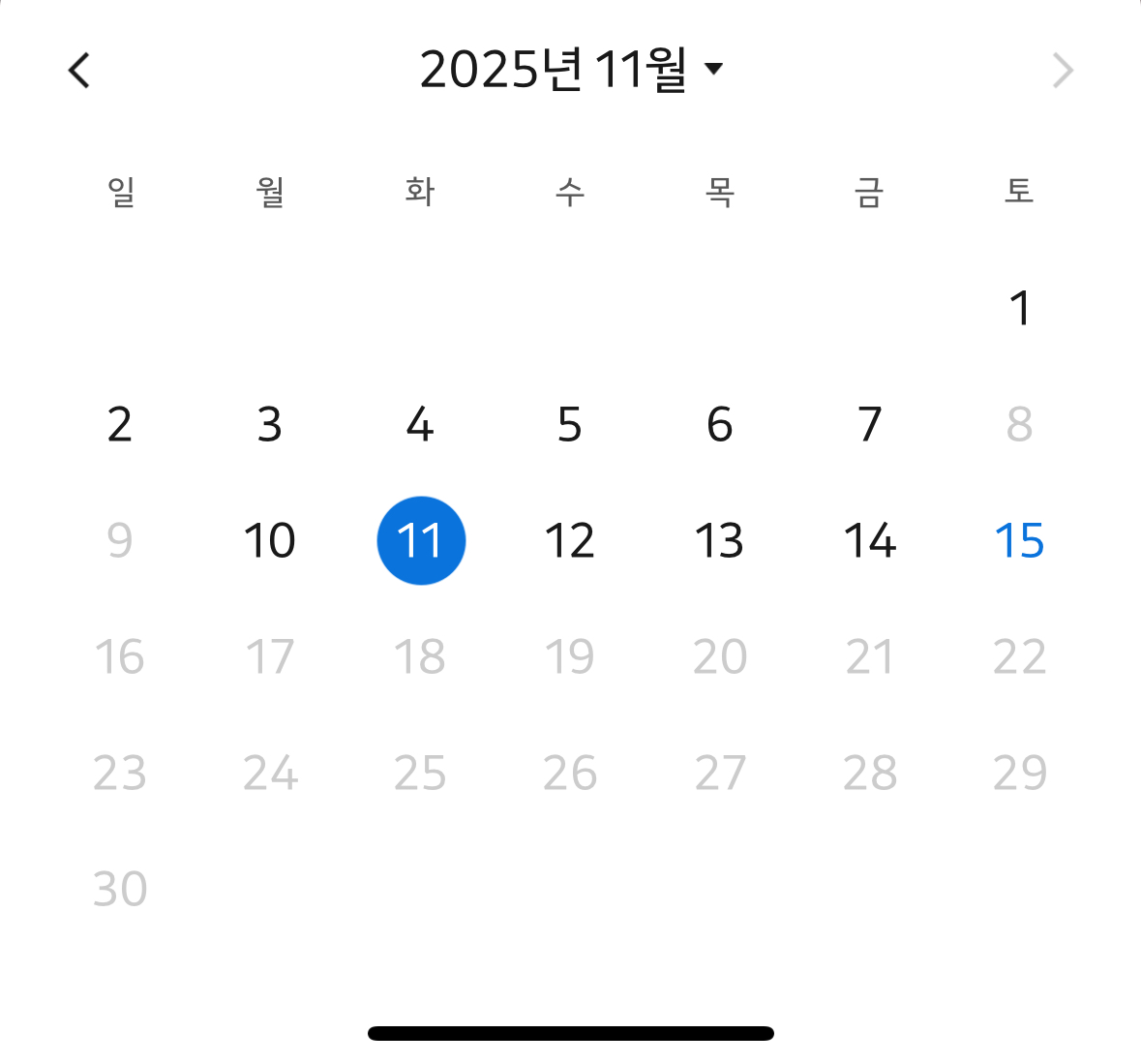The width and height of the screenshot is (1141, 1064).
Task: Select date 13
Action: (720, 541)
